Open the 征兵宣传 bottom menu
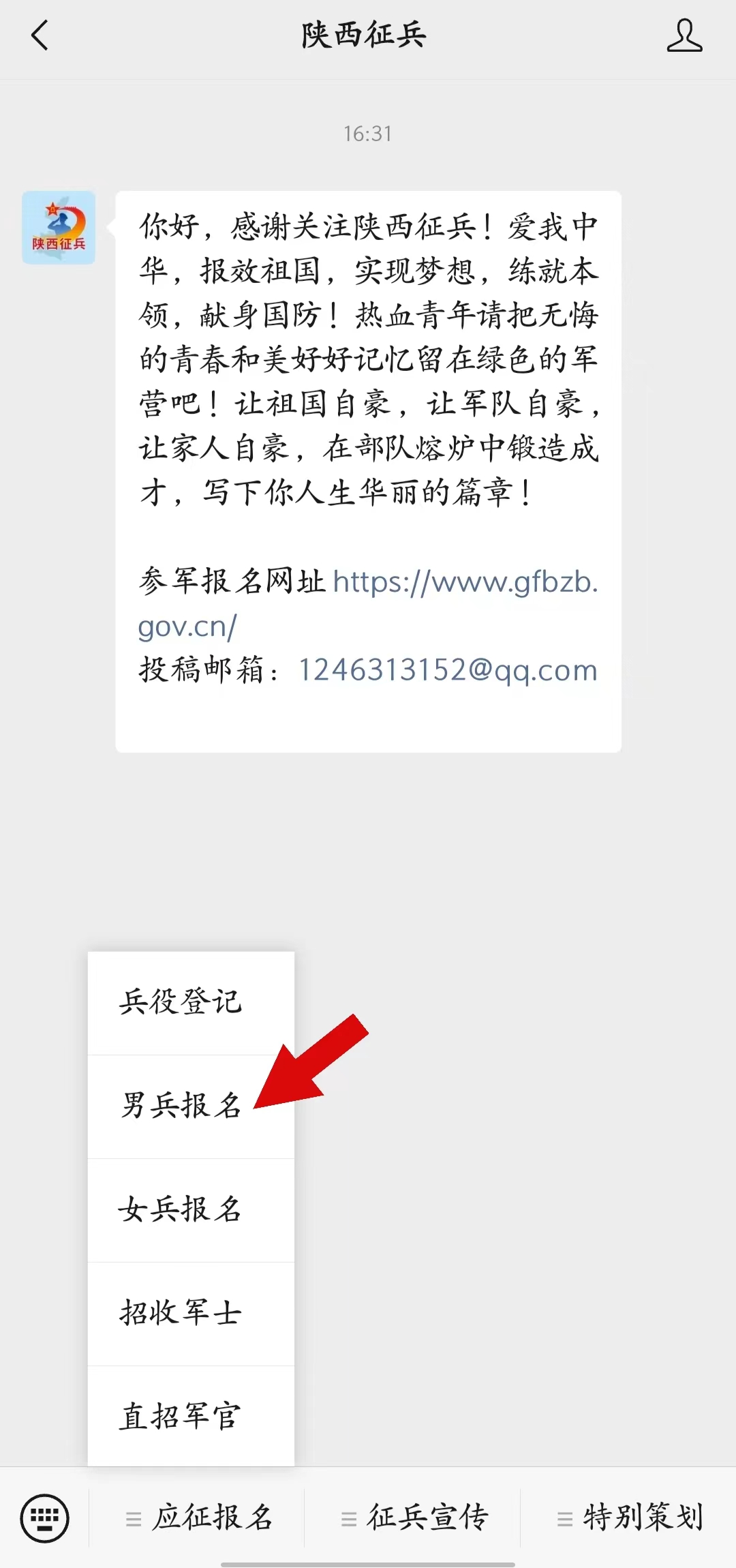This screenshot has height=1568, width=736. click(414, 1518)
